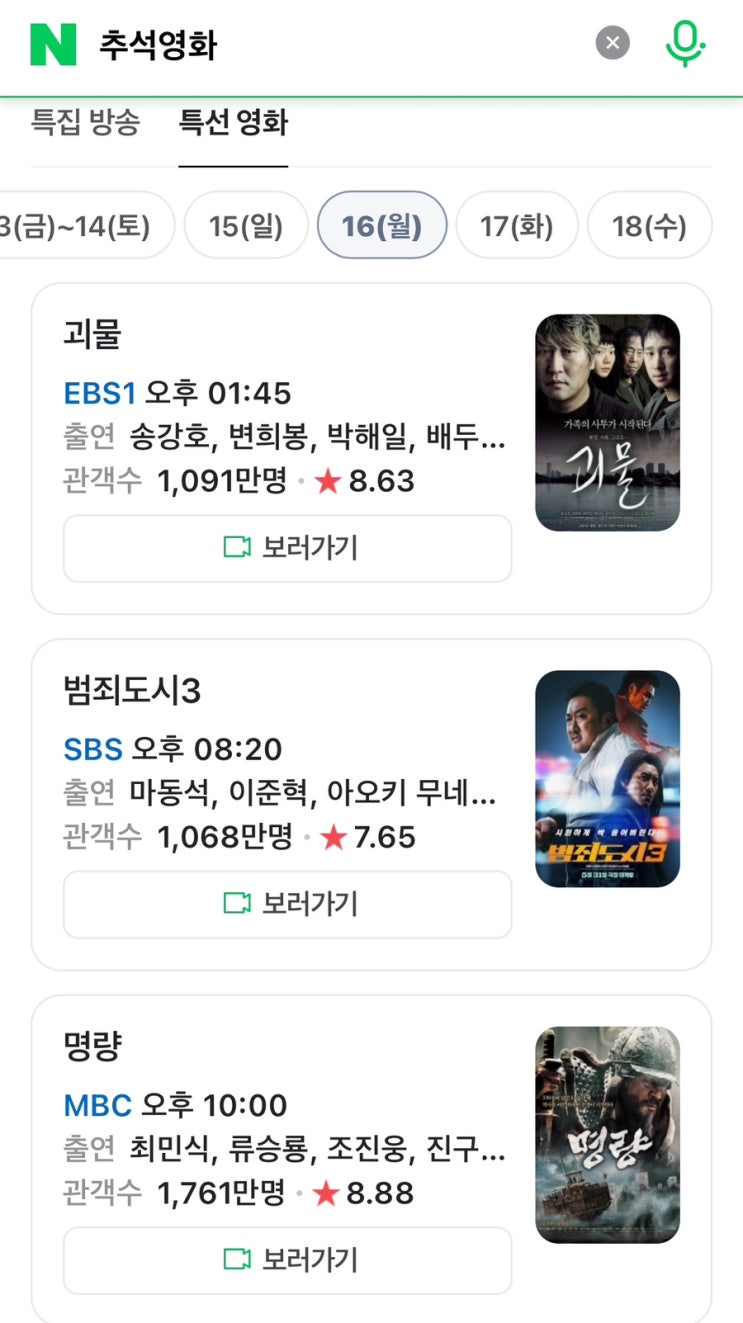Show movies for 18(수)
Screen dimensions: 743x1323
[650, 225]
